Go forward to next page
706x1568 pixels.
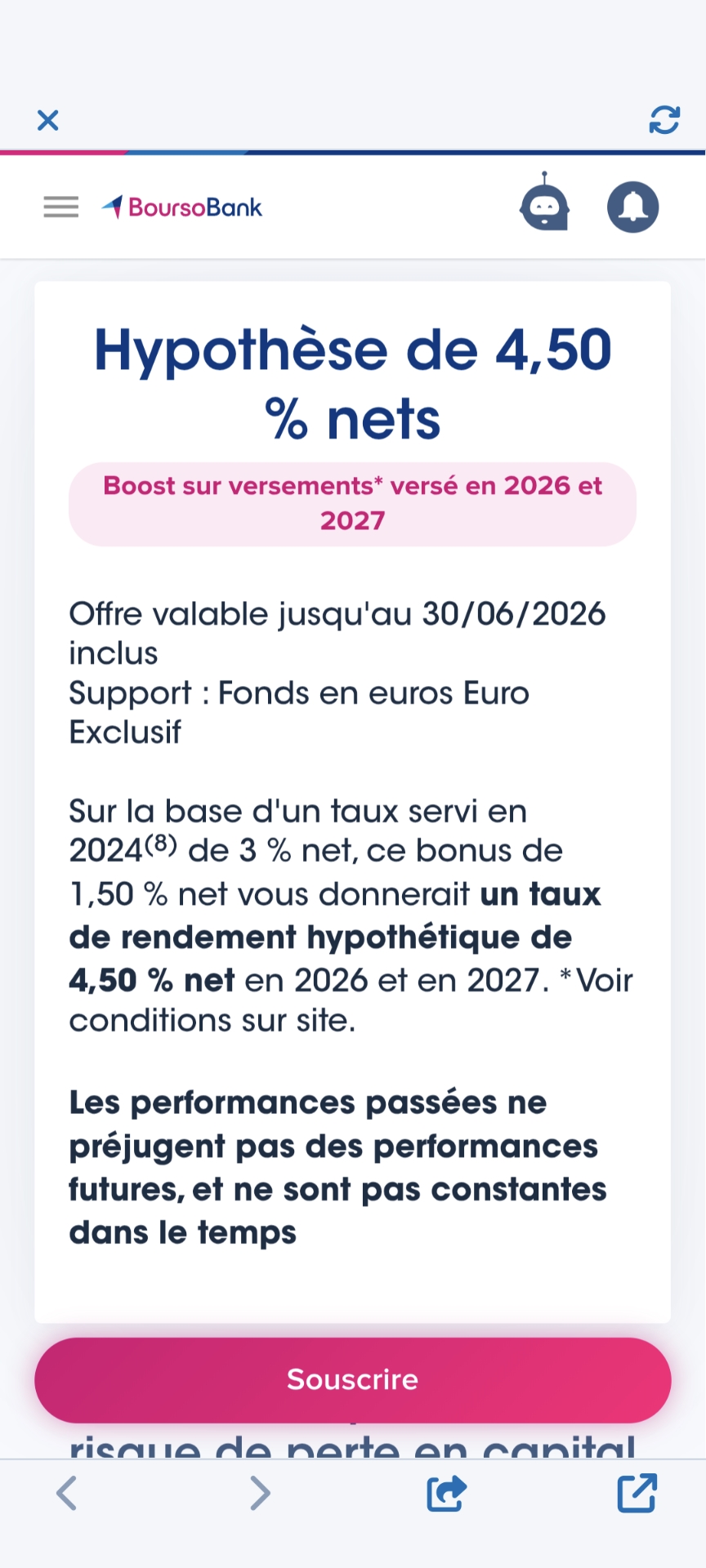(259, 1493)
